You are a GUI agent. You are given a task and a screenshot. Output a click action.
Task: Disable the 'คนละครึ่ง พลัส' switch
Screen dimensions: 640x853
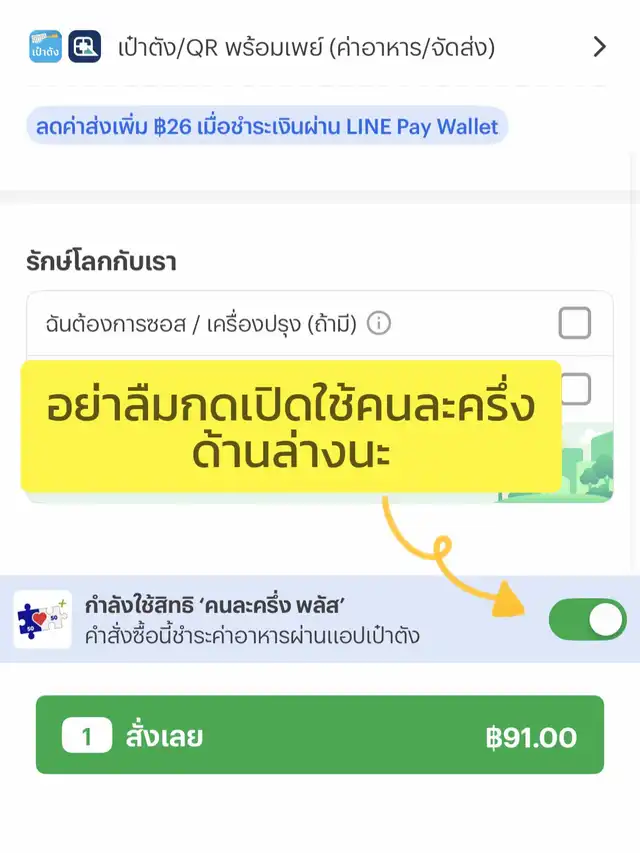click(587, 620)
